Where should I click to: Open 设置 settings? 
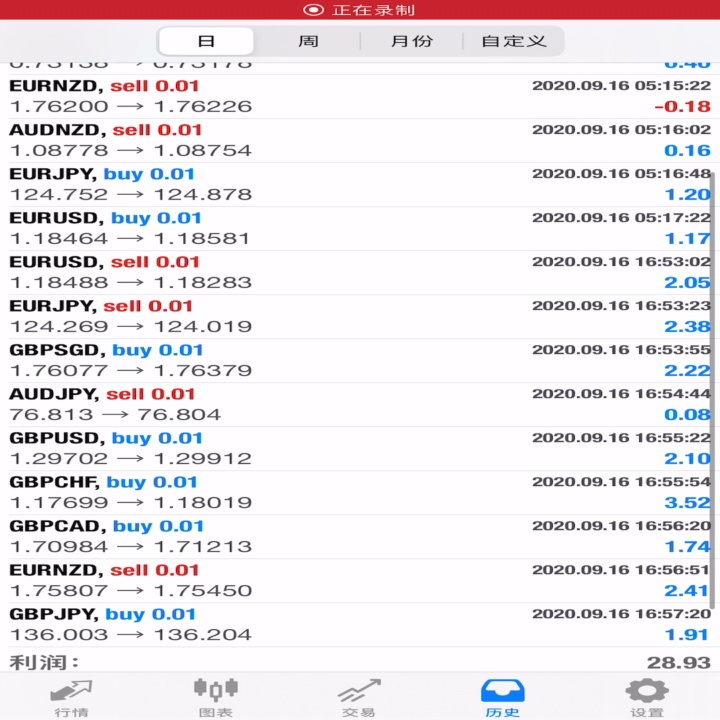coord(647,697)
